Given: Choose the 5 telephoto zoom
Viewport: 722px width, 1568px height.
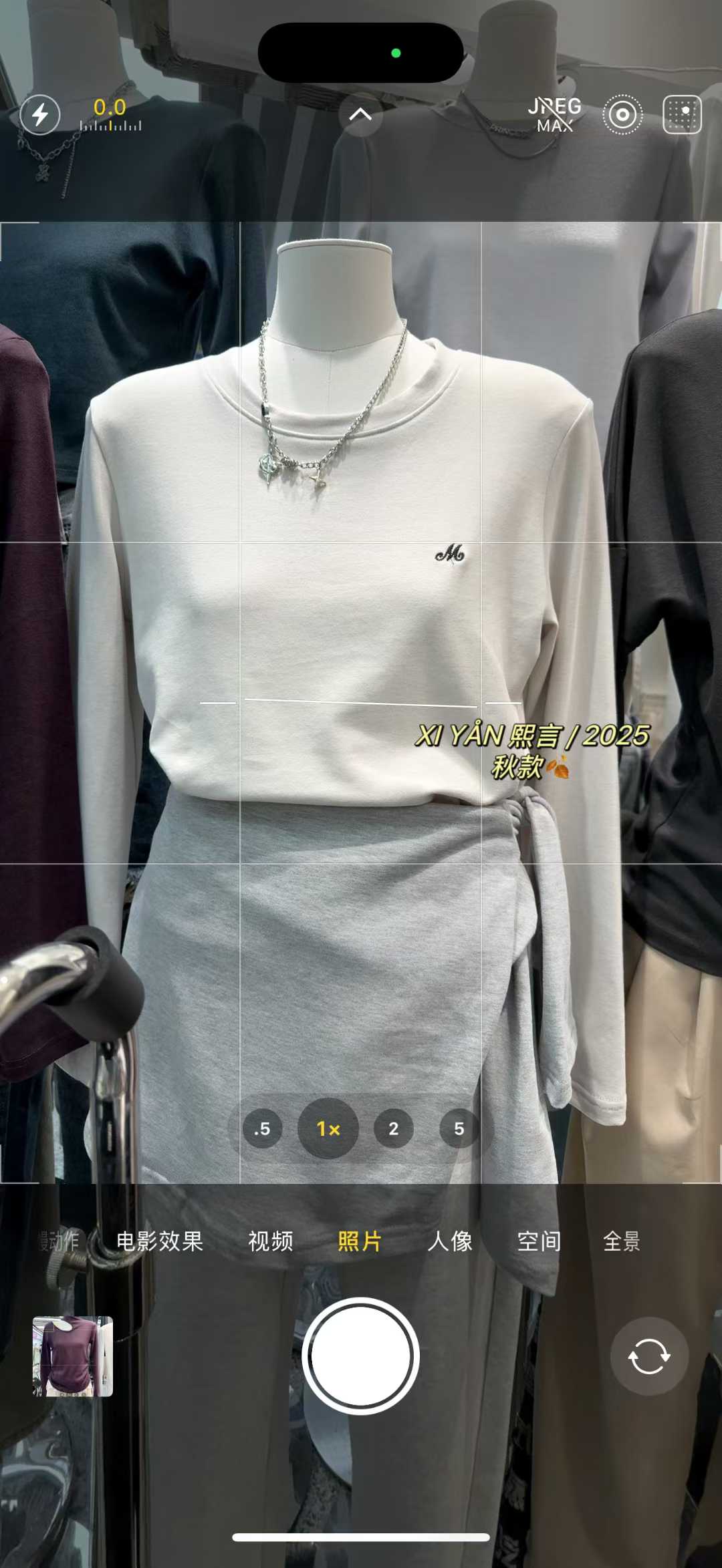Looking at the screenshot, I should (x=459, y=1128).
